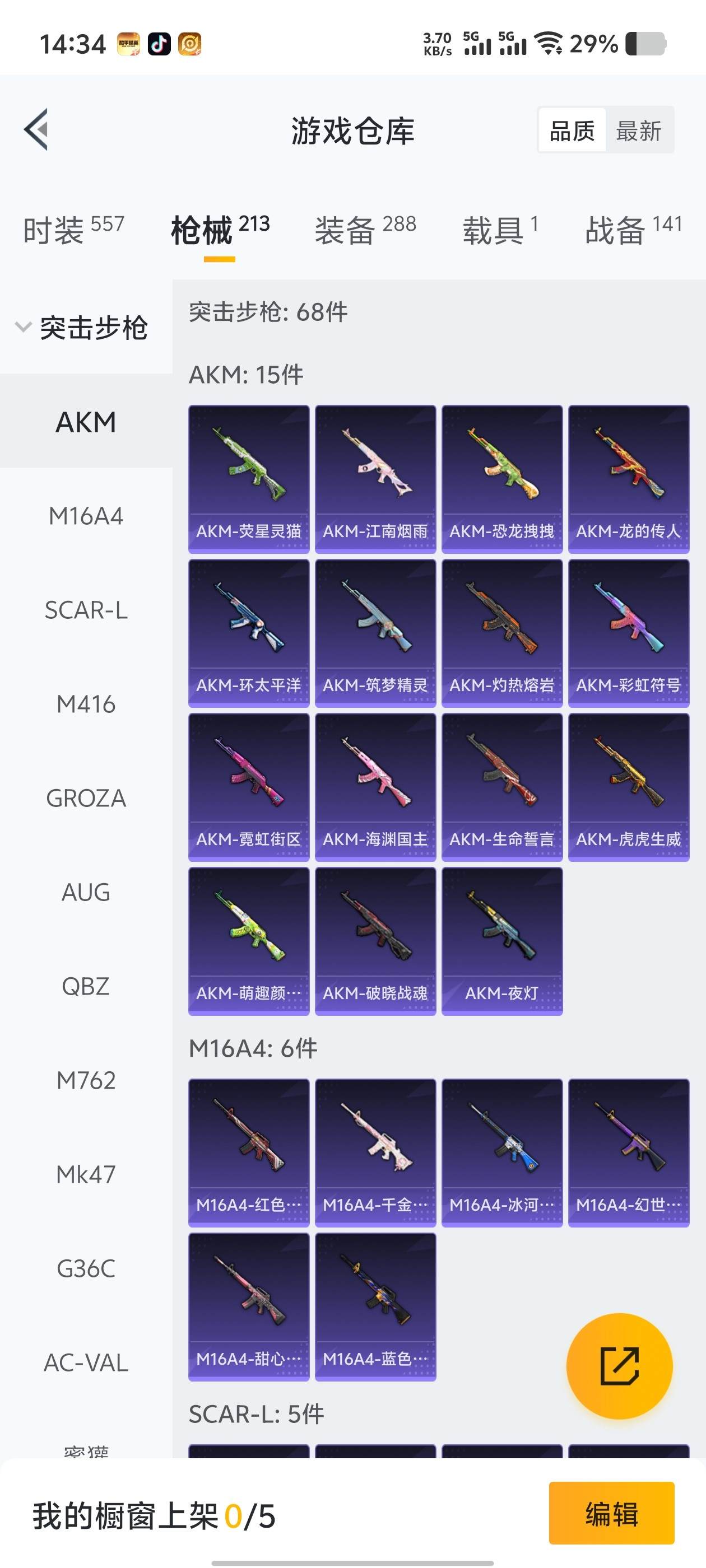This screenshot has width=706, height=1568.
Task: Open the AKM-灼热熔岩 skin
Action: tap(502, 632)
